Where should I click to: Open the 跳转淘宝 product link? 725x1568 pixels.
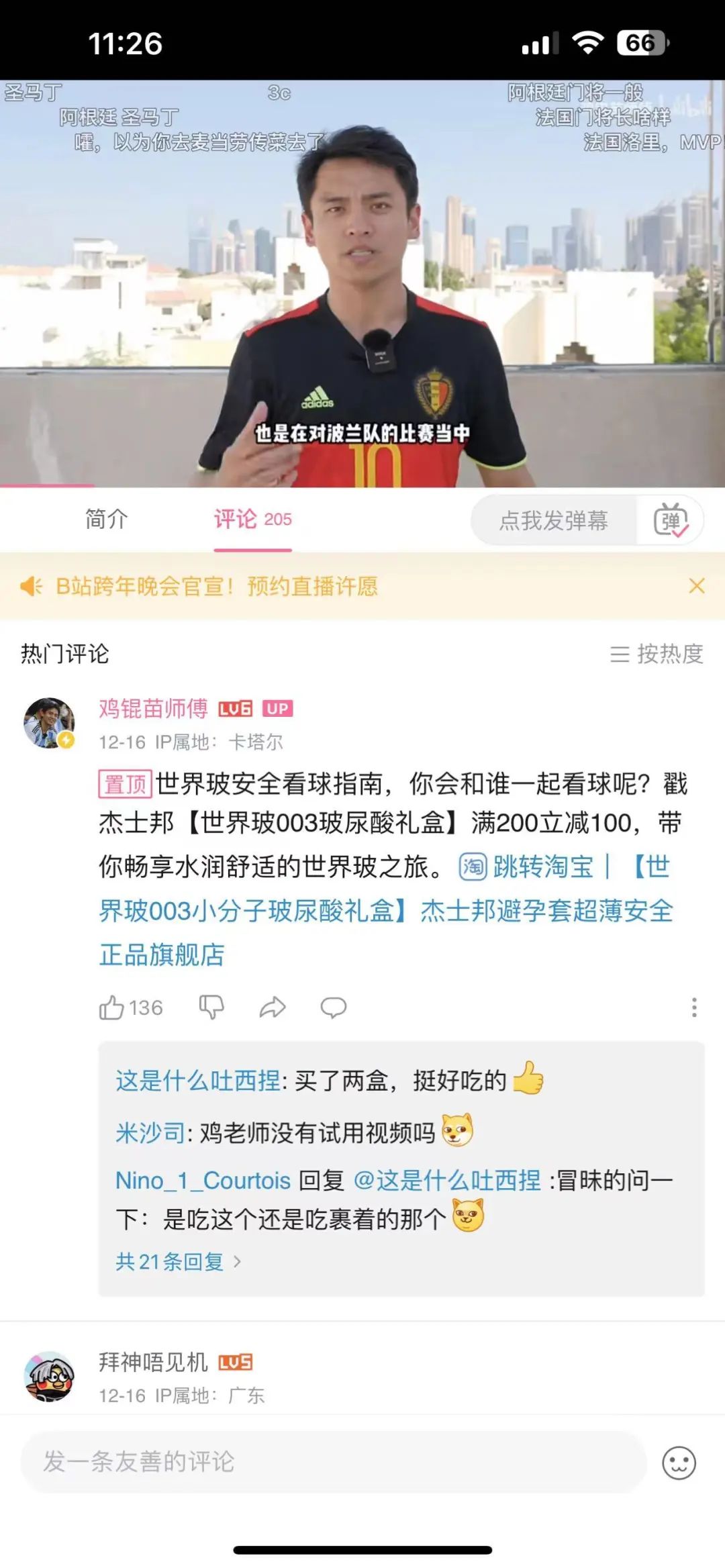click(542, 867)
